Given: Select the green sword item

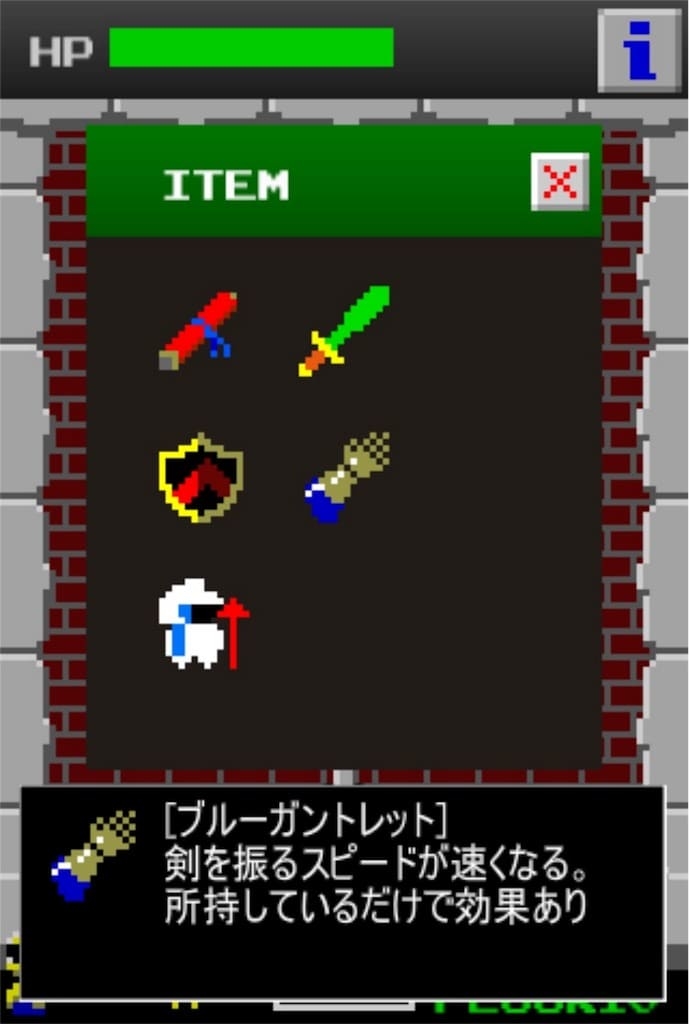Looking at the screenshot, I should coord(344,331).
